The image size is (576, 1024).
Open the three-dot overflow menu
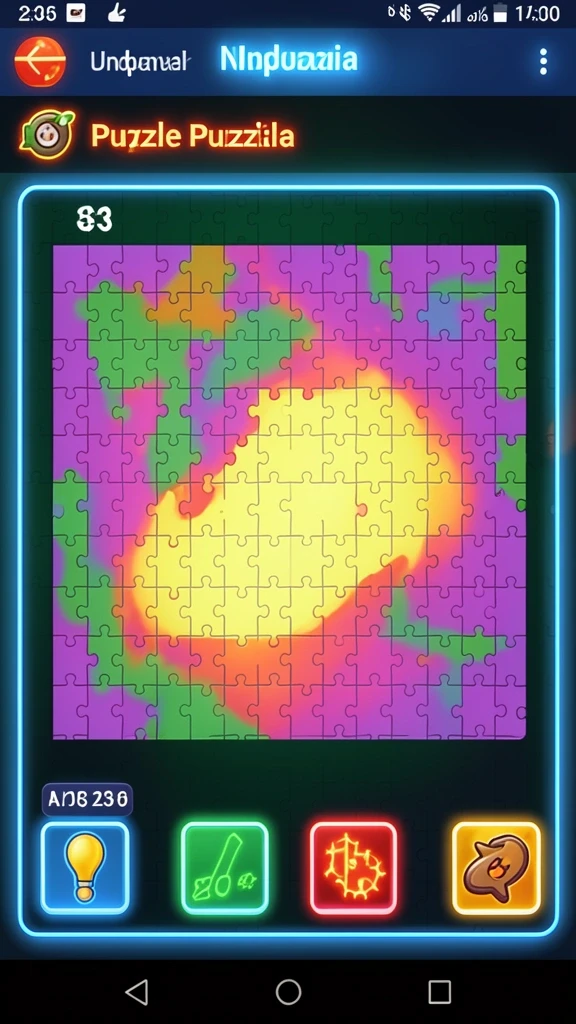click(x=543, y=61)
